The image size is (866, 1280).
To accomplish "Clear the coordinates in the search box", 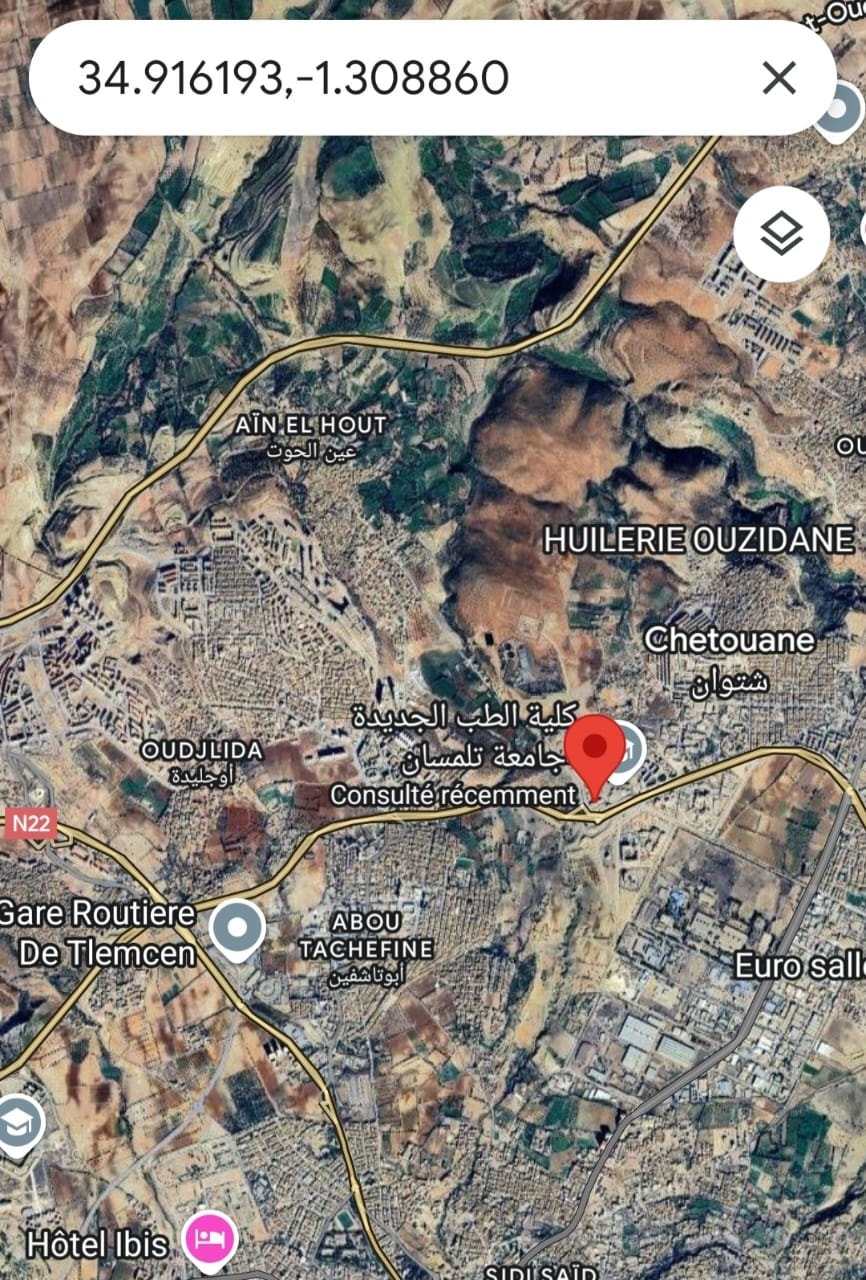I will [779, 77].
